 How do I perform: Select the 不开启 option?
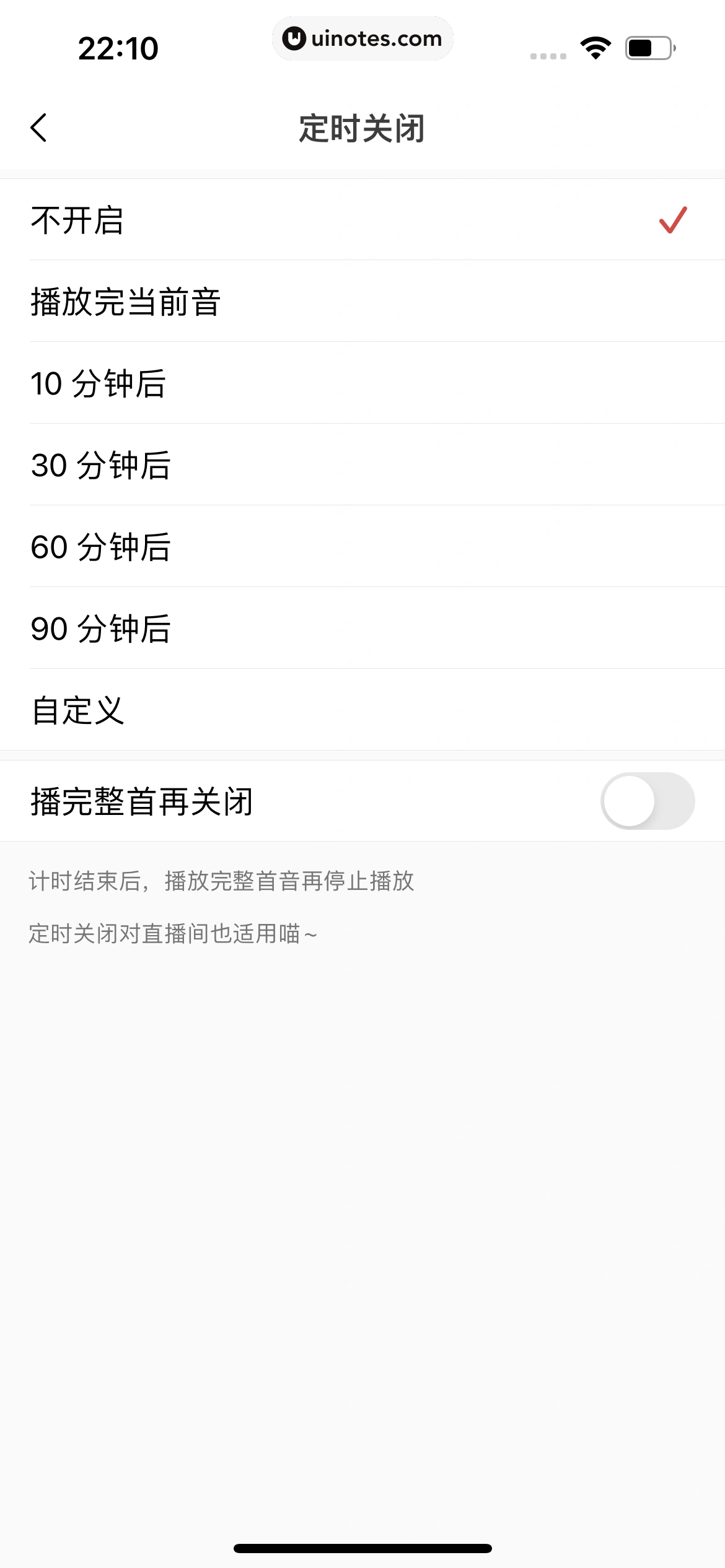(x=362, y=220)
